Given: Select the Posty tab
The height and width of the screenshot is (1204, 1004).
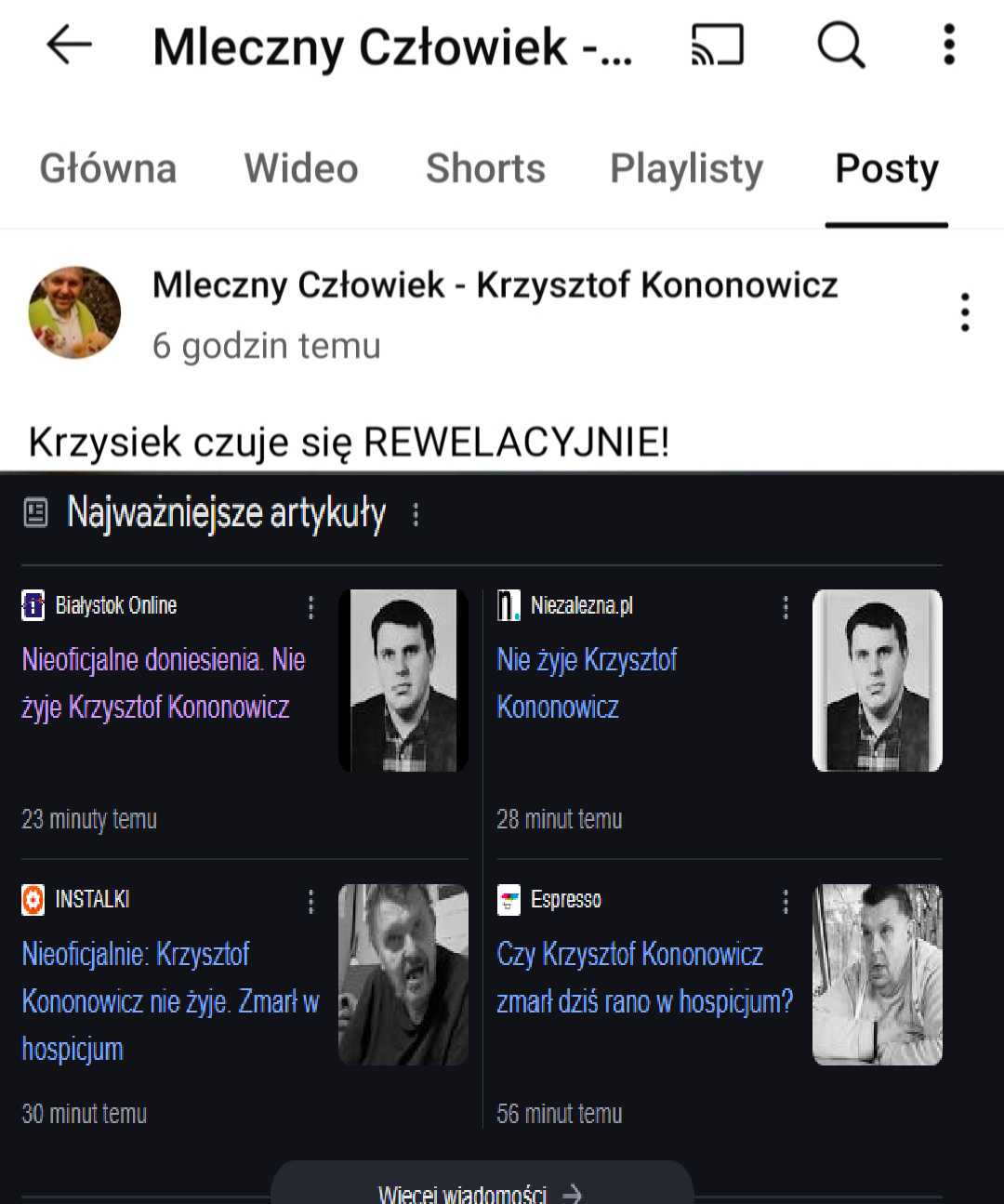Looking at the screenshot, I should point(887,169).
